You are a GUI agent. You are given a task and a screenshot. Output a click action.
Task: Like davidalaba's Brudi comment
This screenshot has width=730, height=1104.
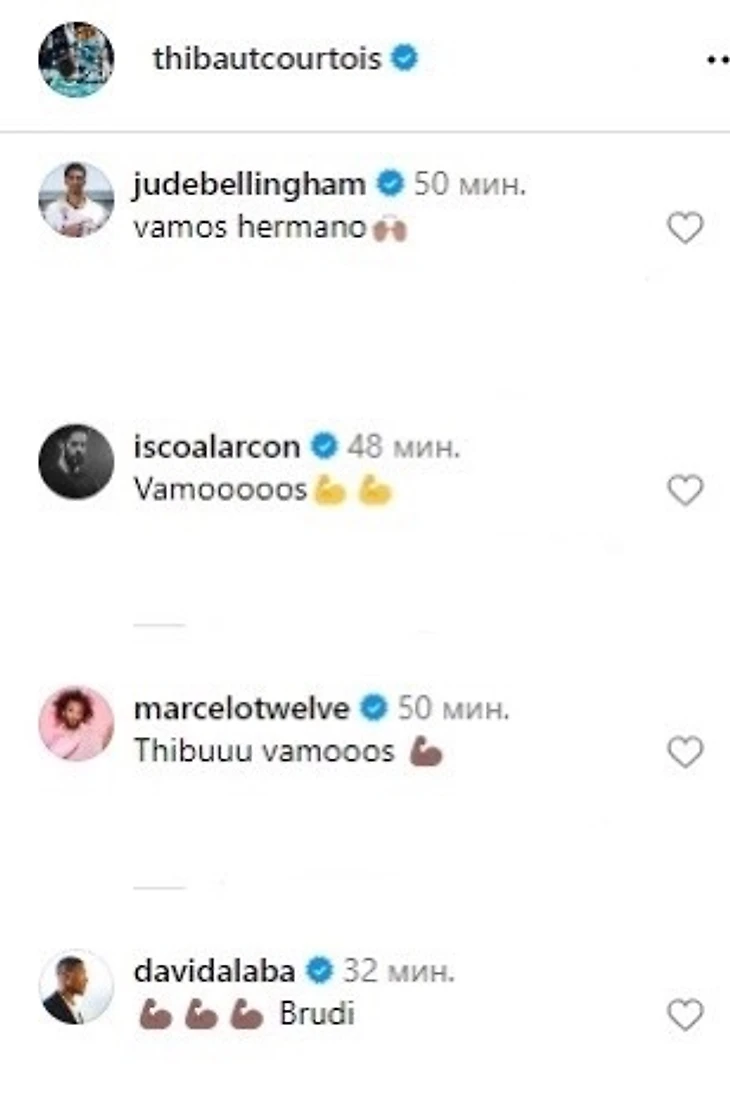click(685, 1016)
